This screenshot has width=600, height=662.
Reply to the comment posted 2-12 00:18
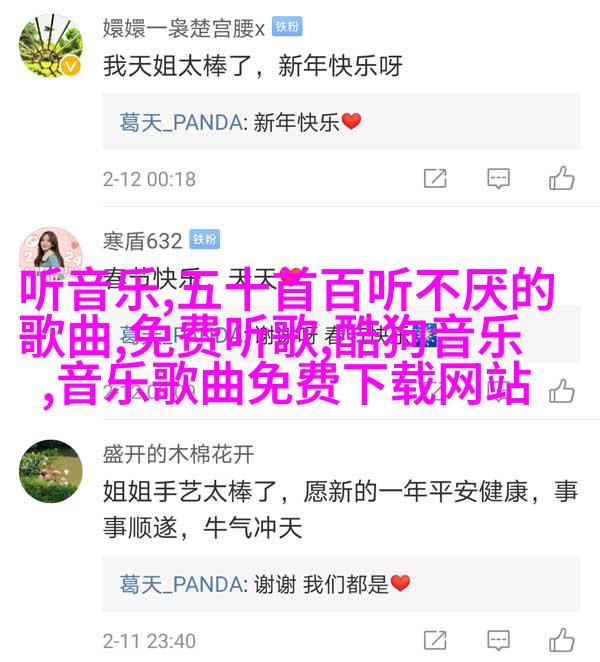(x=498, y=179)
